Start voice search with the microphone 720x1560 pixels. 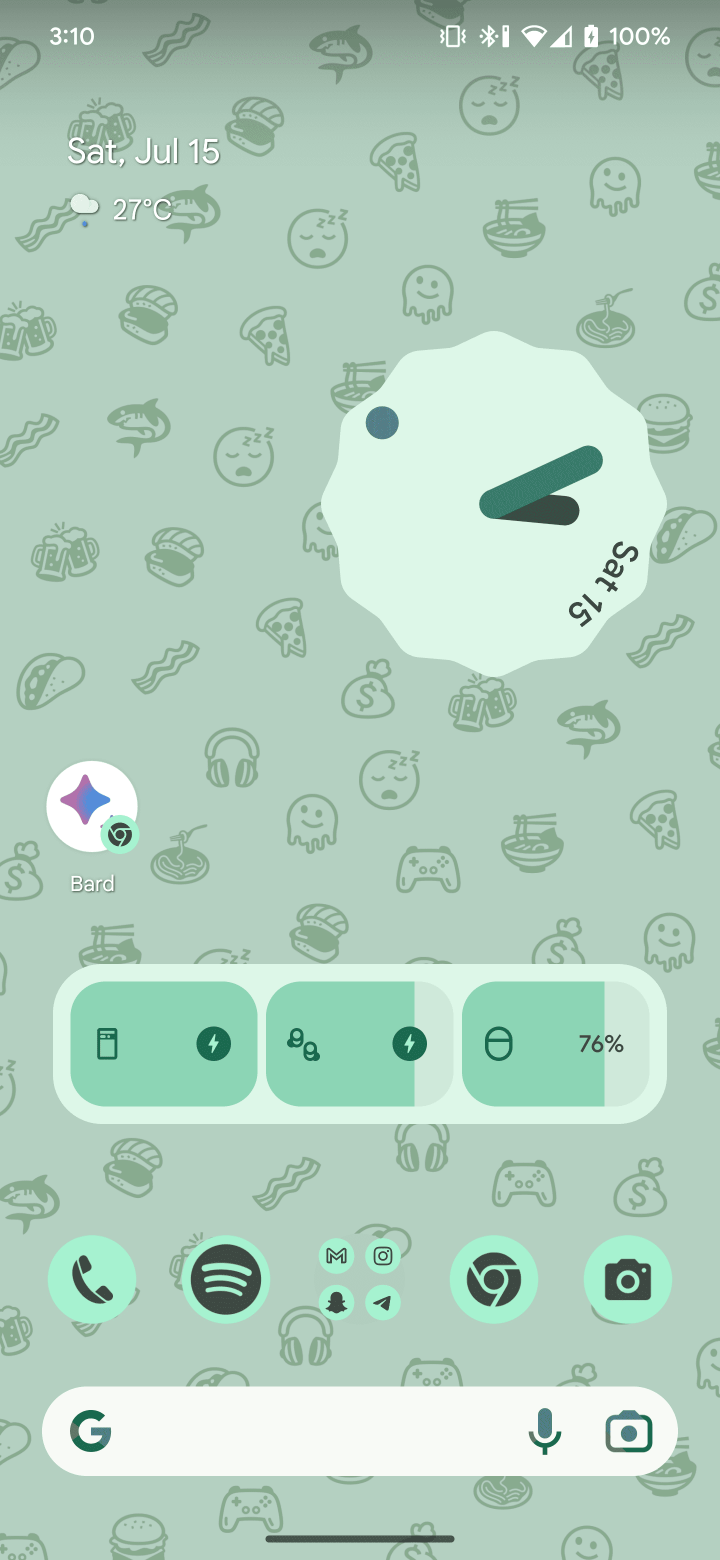[x=544, y=1431]
